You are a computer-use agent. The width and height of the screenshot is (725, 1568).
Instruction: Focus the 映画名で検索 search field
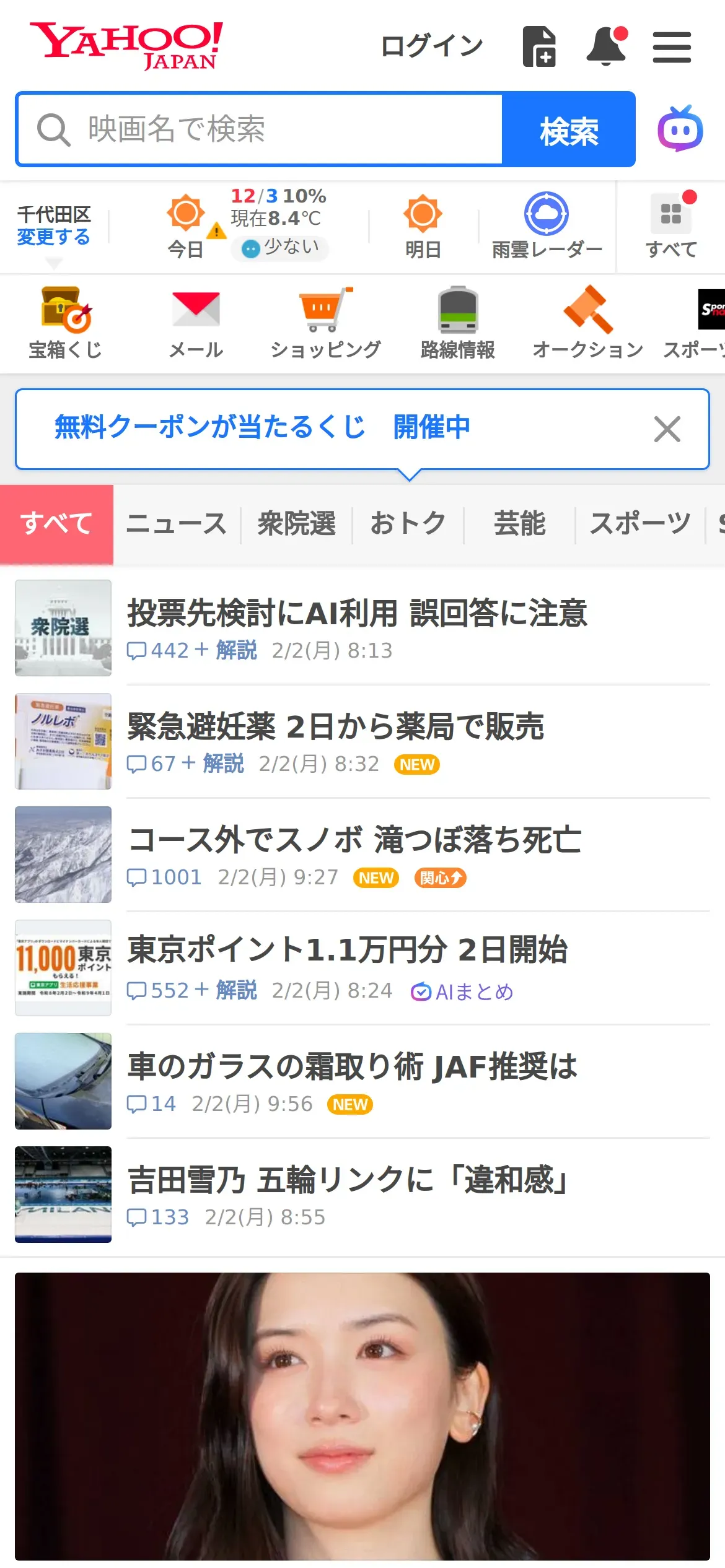260,129
